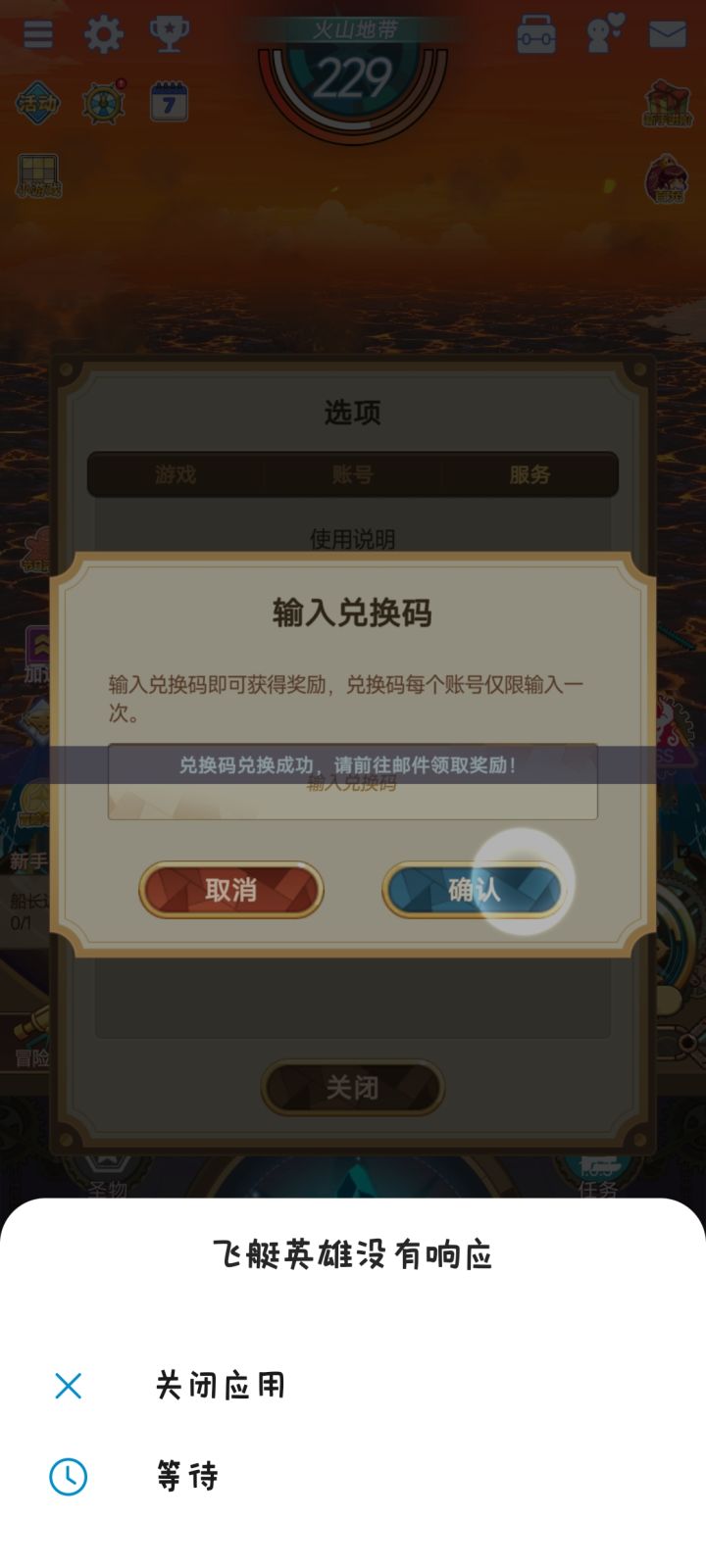
Task: Open the main menu hamburger icon
Action: pos(38,33)
